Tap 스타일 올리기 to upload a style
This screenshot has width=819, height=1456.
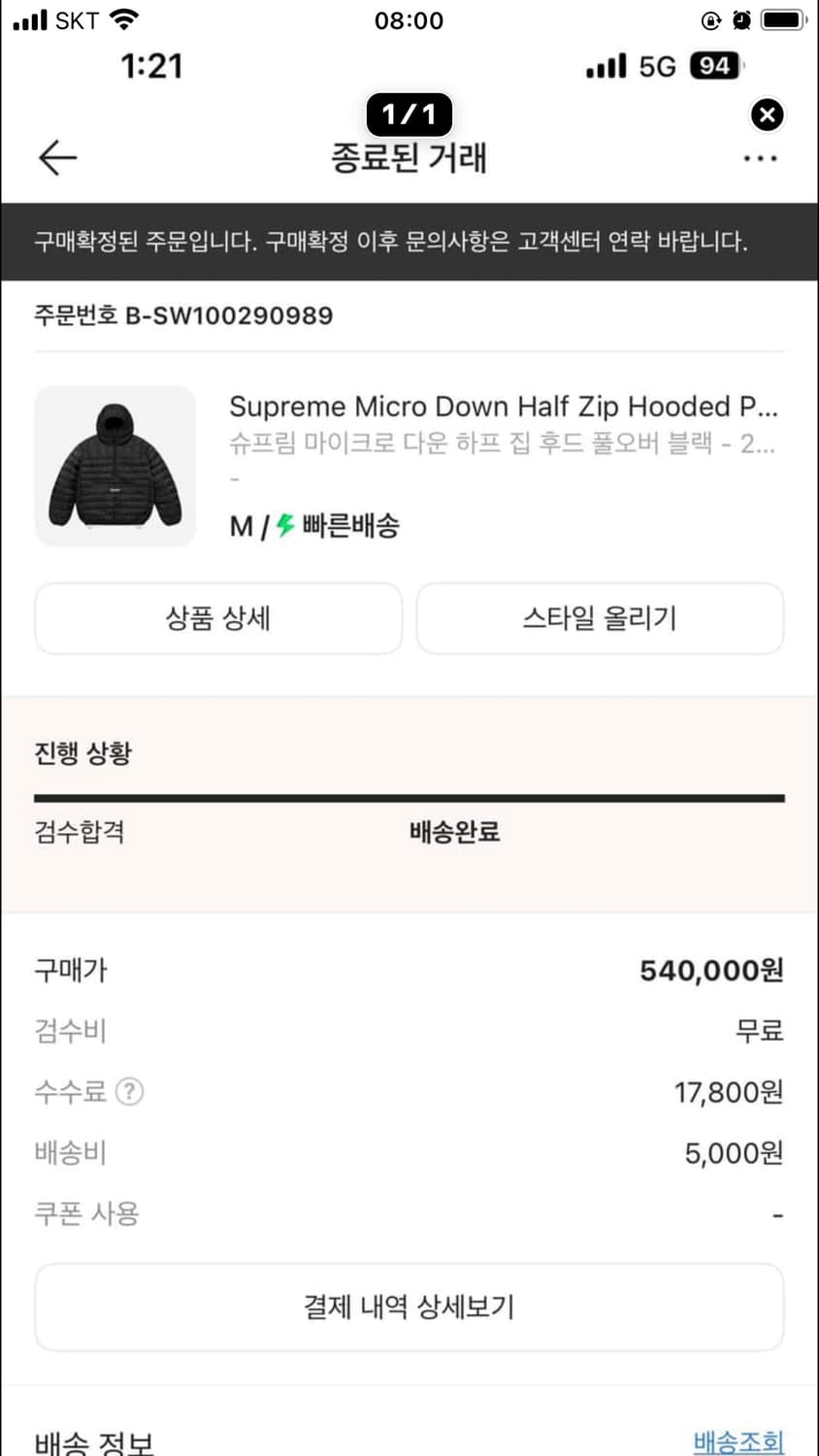coord(600,618)
